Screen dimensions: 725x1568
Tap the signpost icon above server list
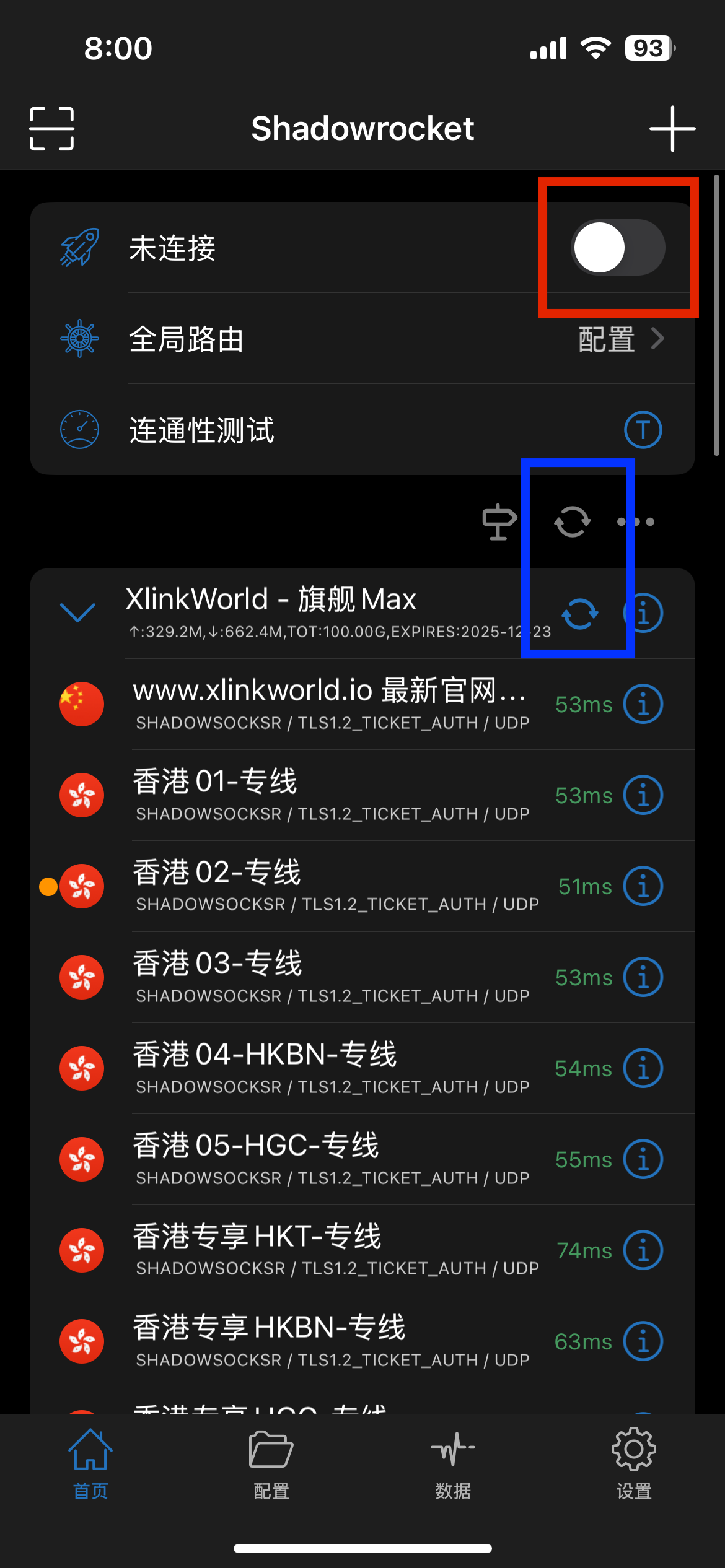(499, 521)
